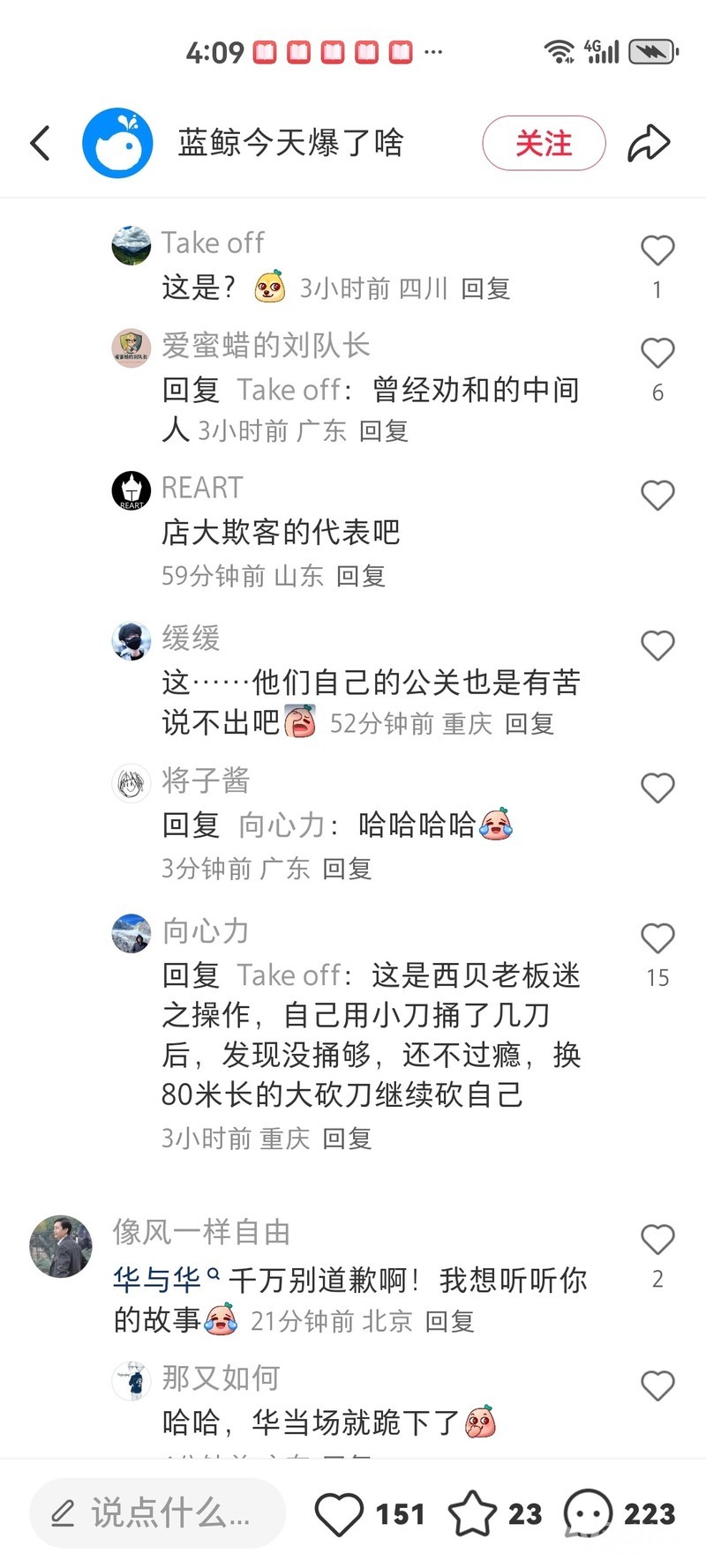The height and width of the screenshot is (1568, 706).
Task: Like REART's comment
Action: click(x=657, y=496)
